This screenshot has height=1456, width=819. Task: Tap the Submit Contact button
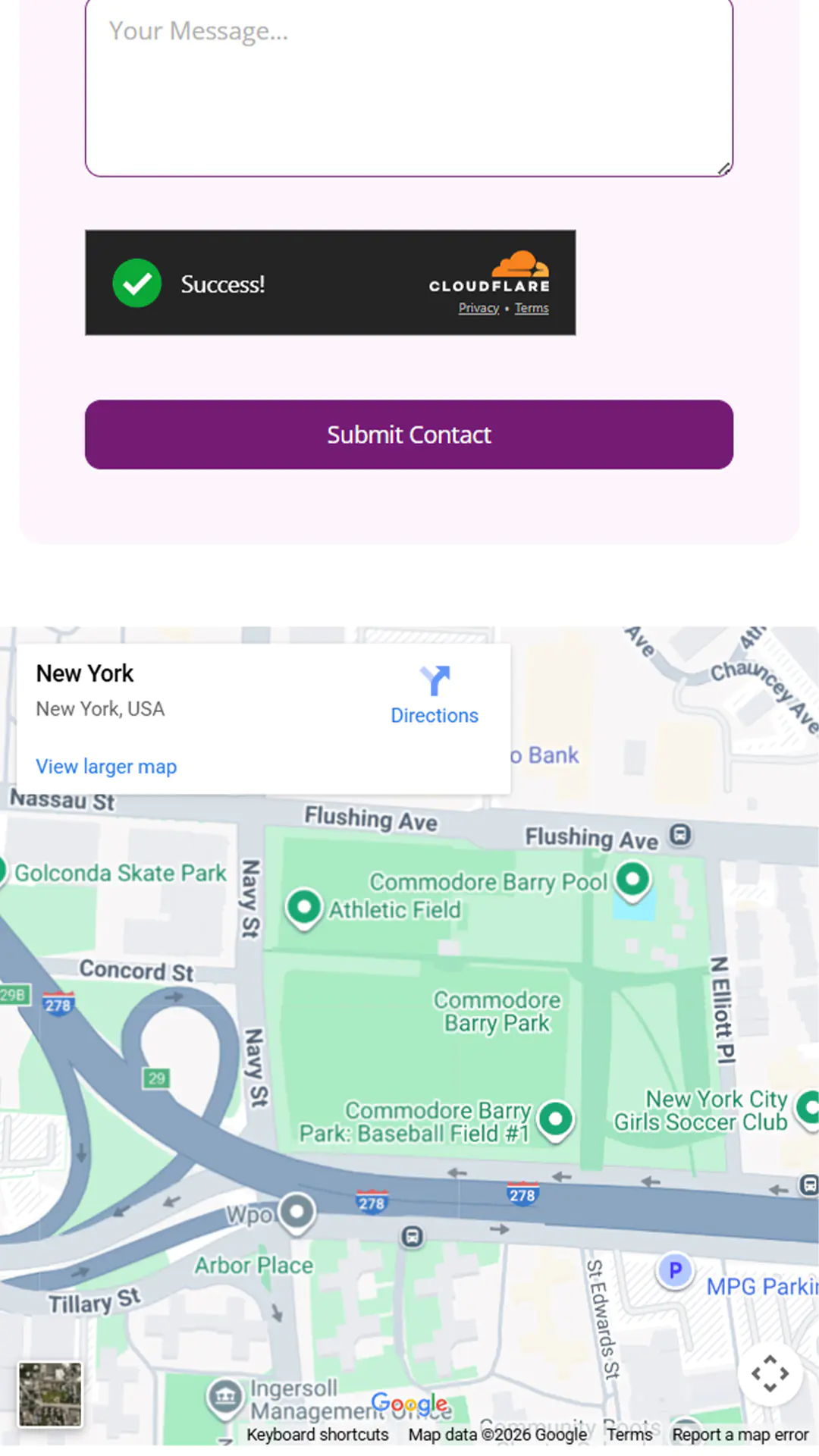(409, 435)
